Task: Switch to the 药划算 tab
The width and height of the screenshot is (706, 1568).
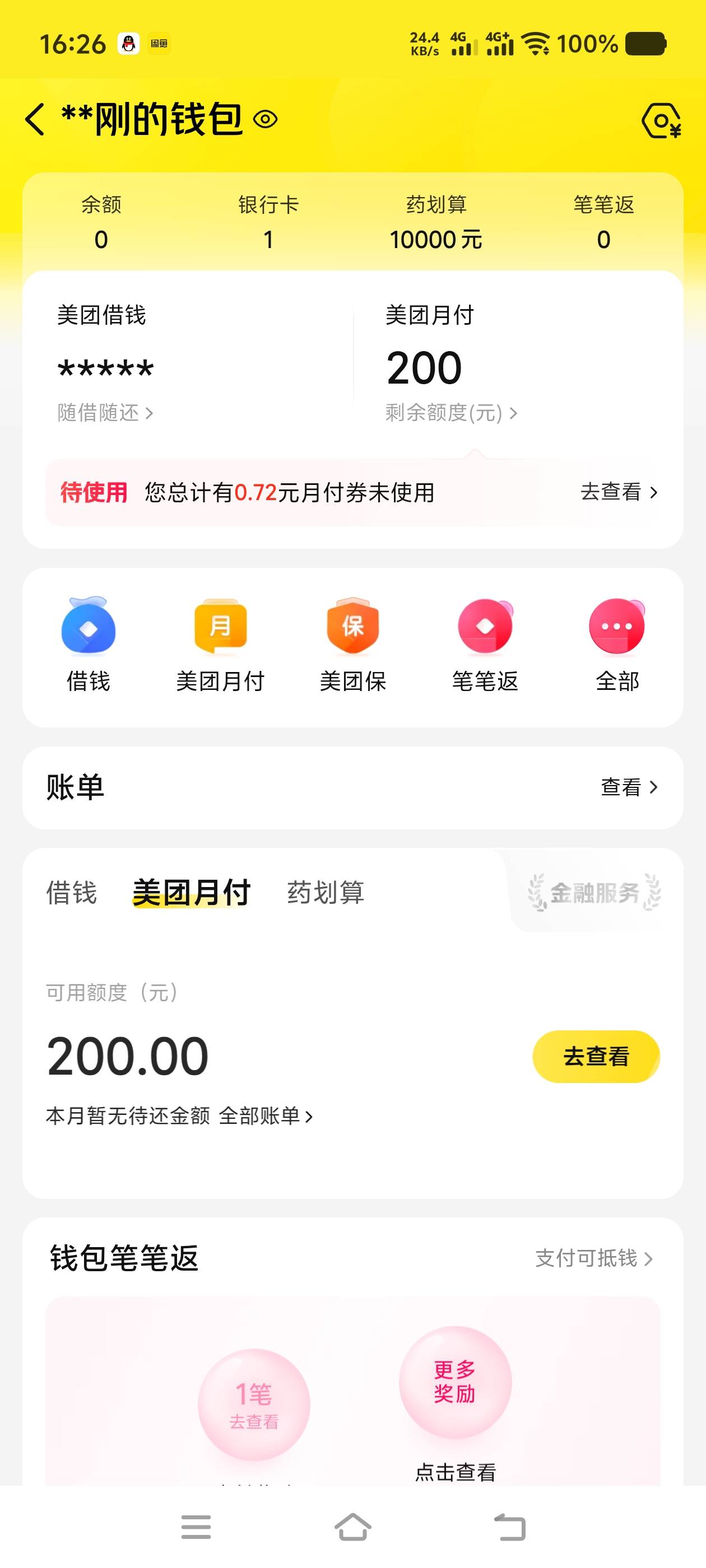Action: point(326,893)
